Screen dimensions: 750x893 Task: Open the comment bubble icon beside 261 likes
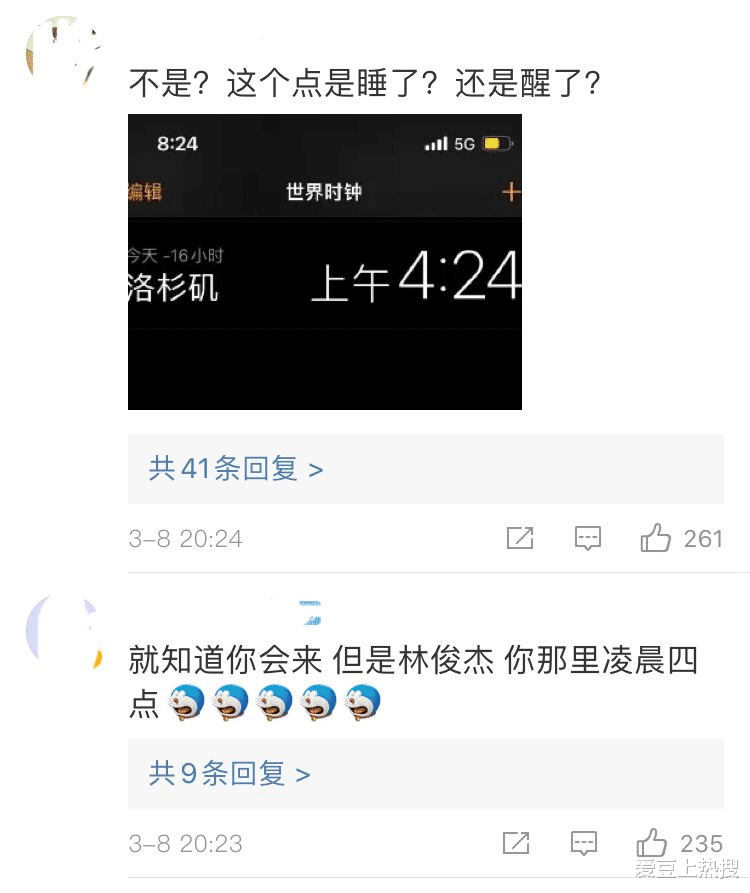click(588, 538)
